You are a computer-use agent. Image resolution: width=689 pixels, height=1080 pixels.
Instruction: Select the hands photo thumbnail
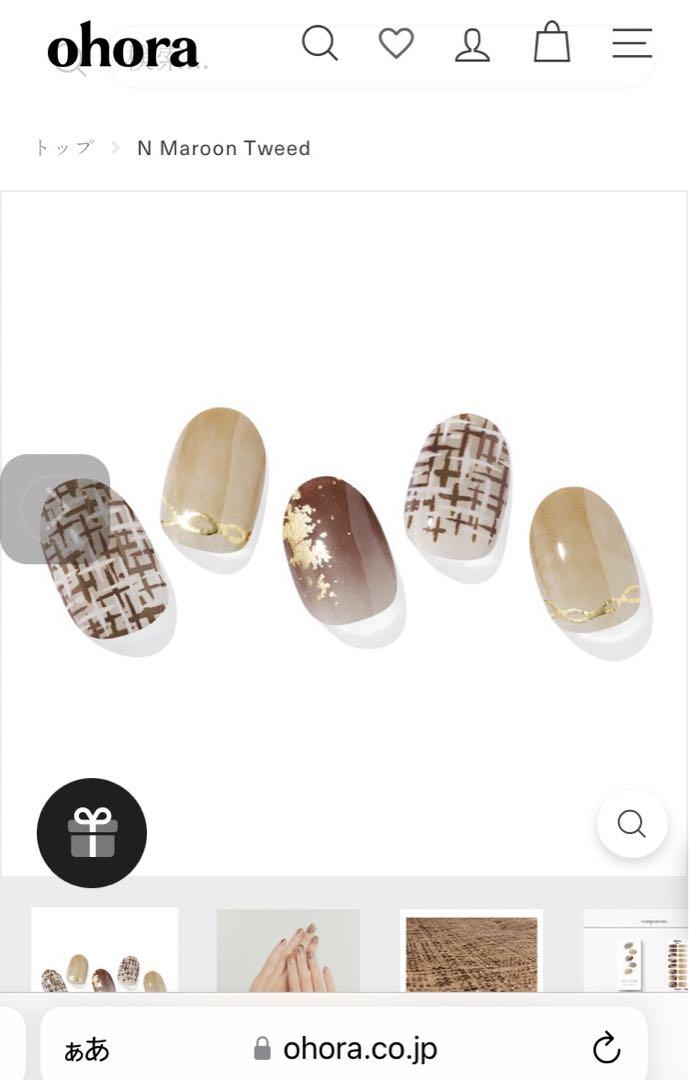coord(288,952)
